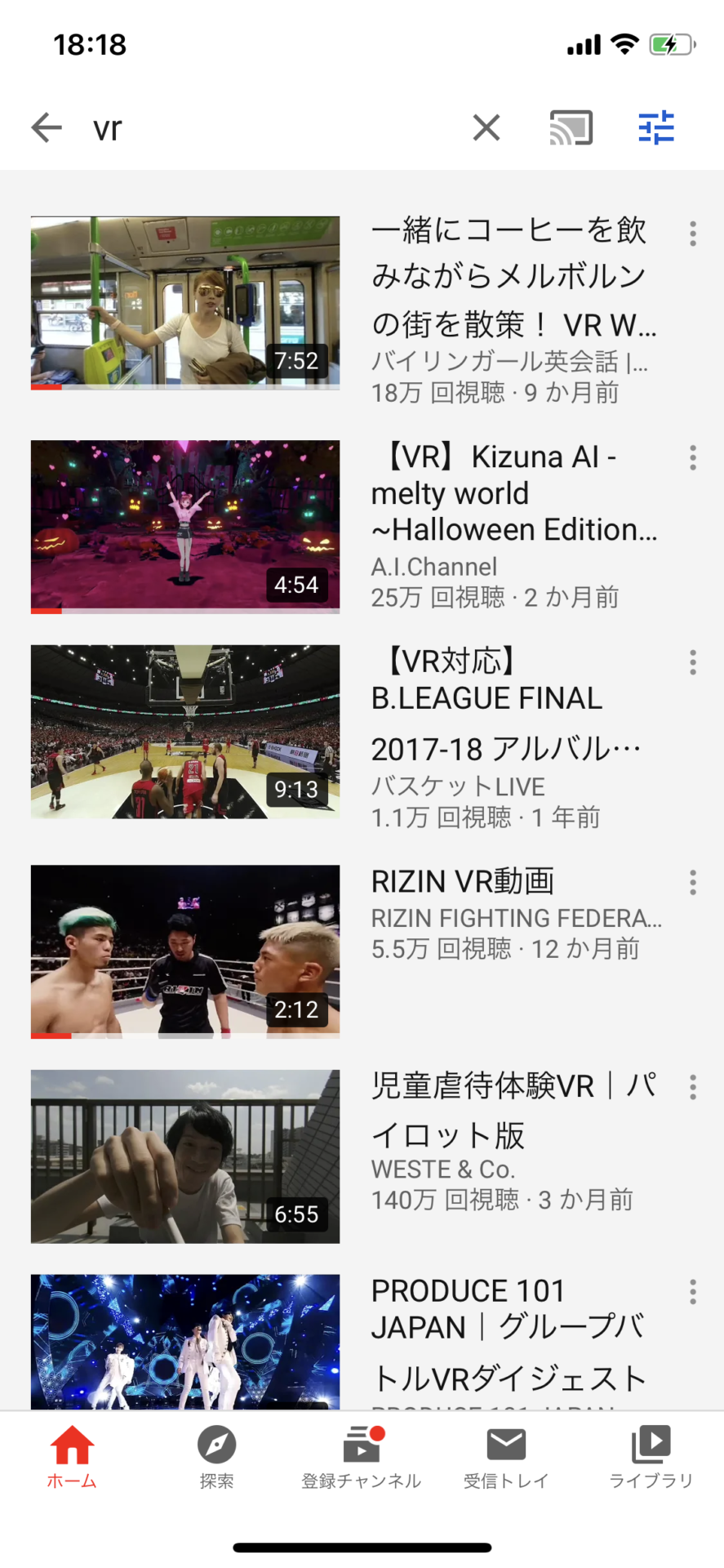Open the 登録チャンネル tab
Image resolution: width=724 pixels, height=1568 pixels.
point(362,1457)
